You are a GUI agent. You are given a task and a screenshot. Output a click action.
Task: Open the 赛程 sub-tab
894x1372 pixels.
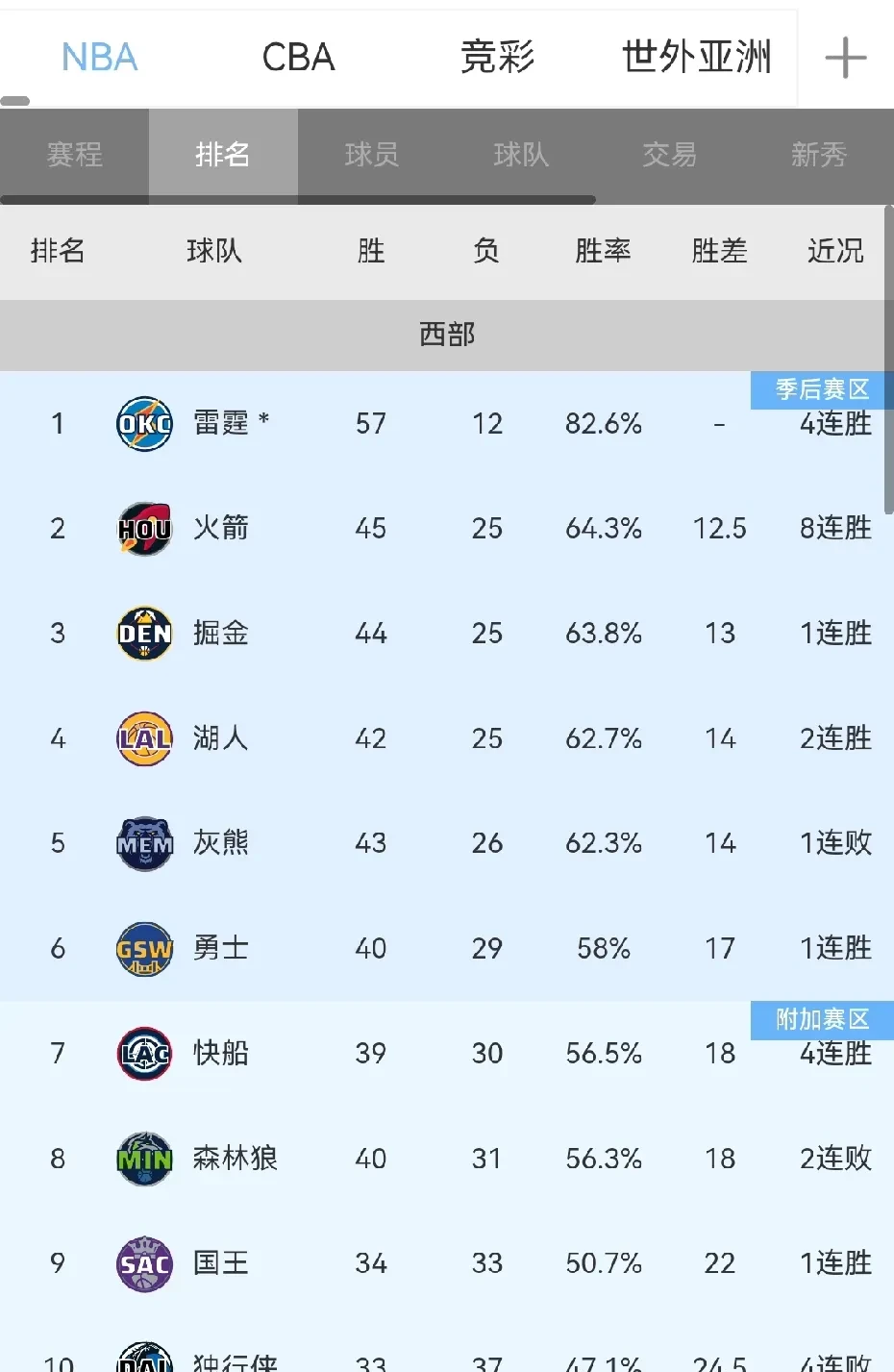(74, 155)
